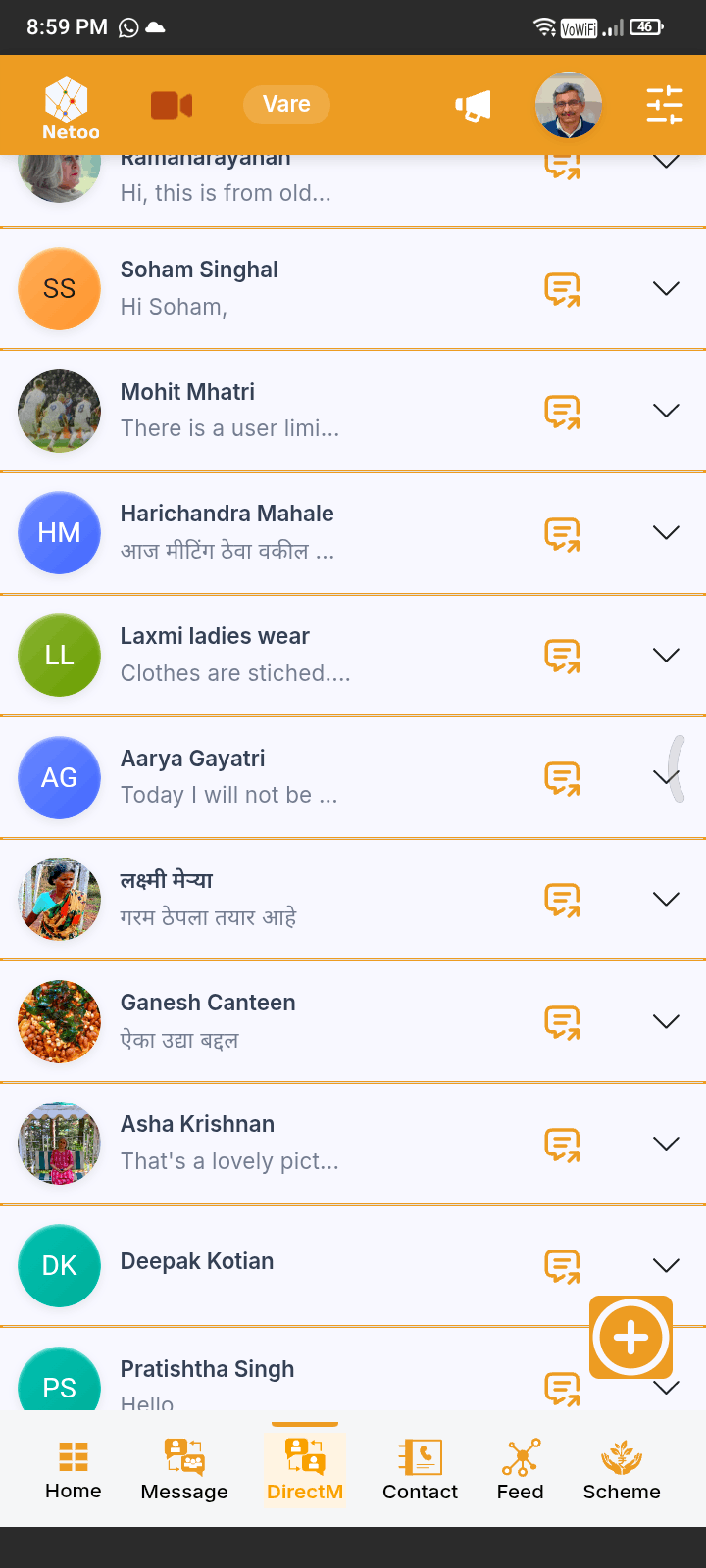Open the chat with Deepak Kotian
Screen dimensions: 706x1568
(353, 1265)
